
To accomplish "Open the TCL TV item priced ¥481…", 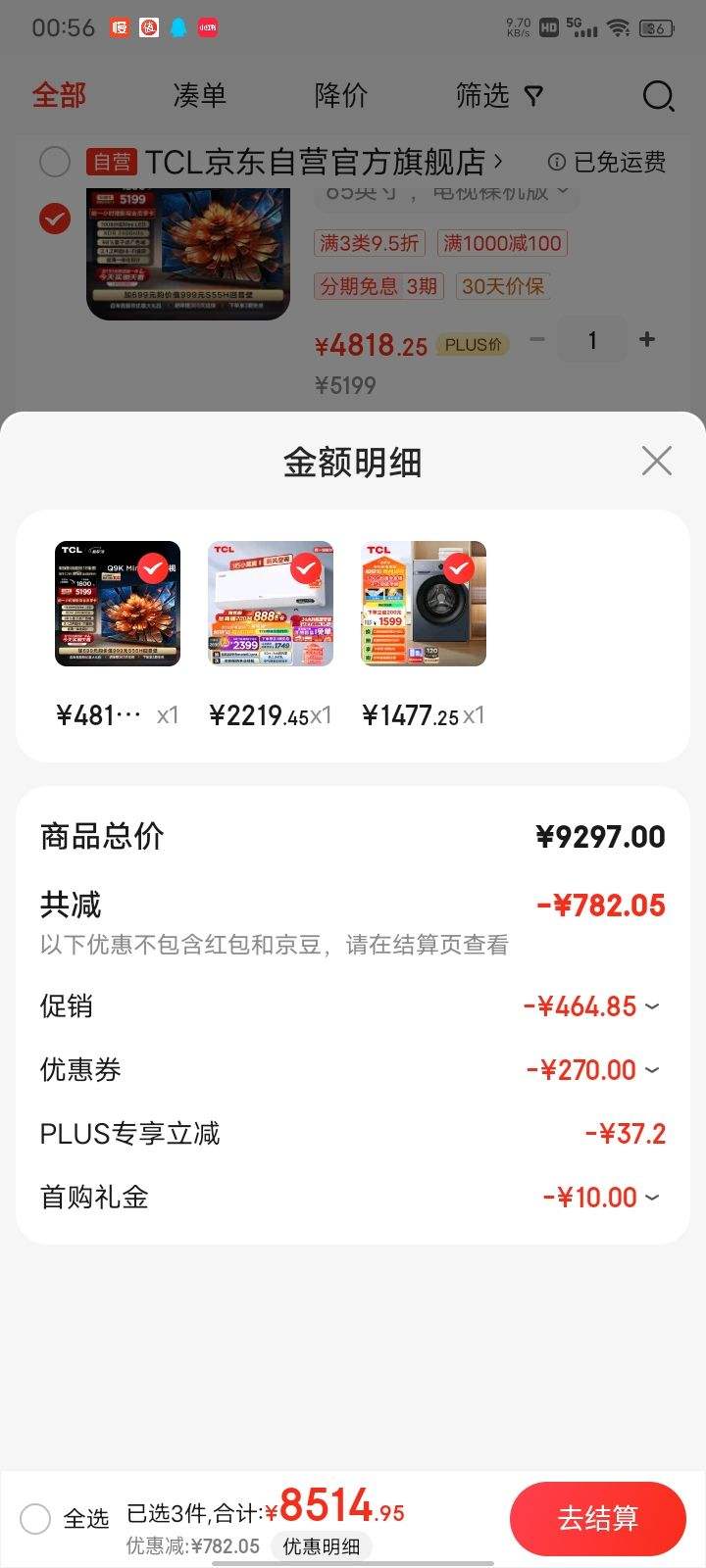I will (118, 604).
